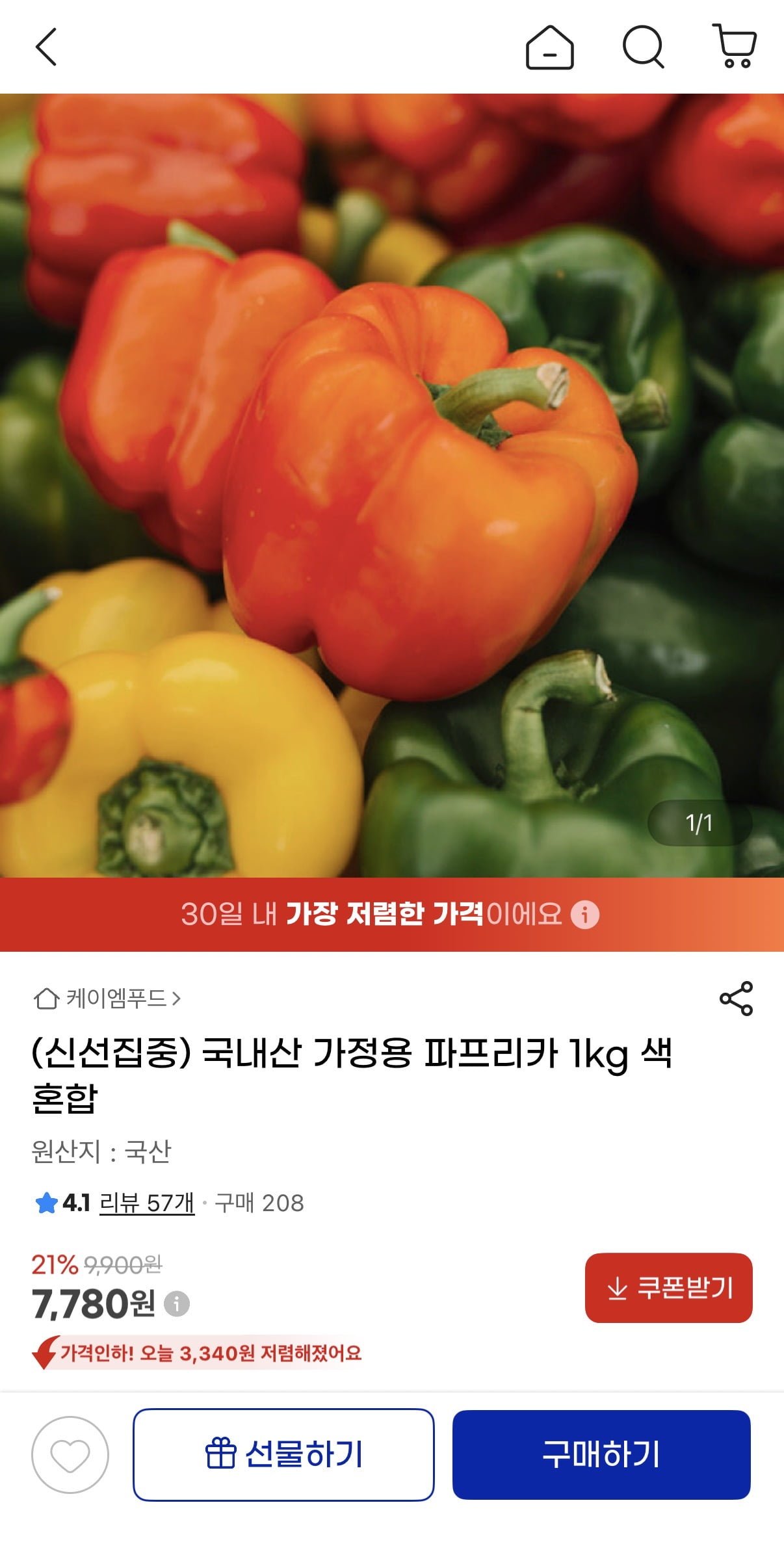Image resolution: width=784 pixels, height=1544 pixels.
Task: Add this product to the wishlist heart
Action: coord(70,1455)
